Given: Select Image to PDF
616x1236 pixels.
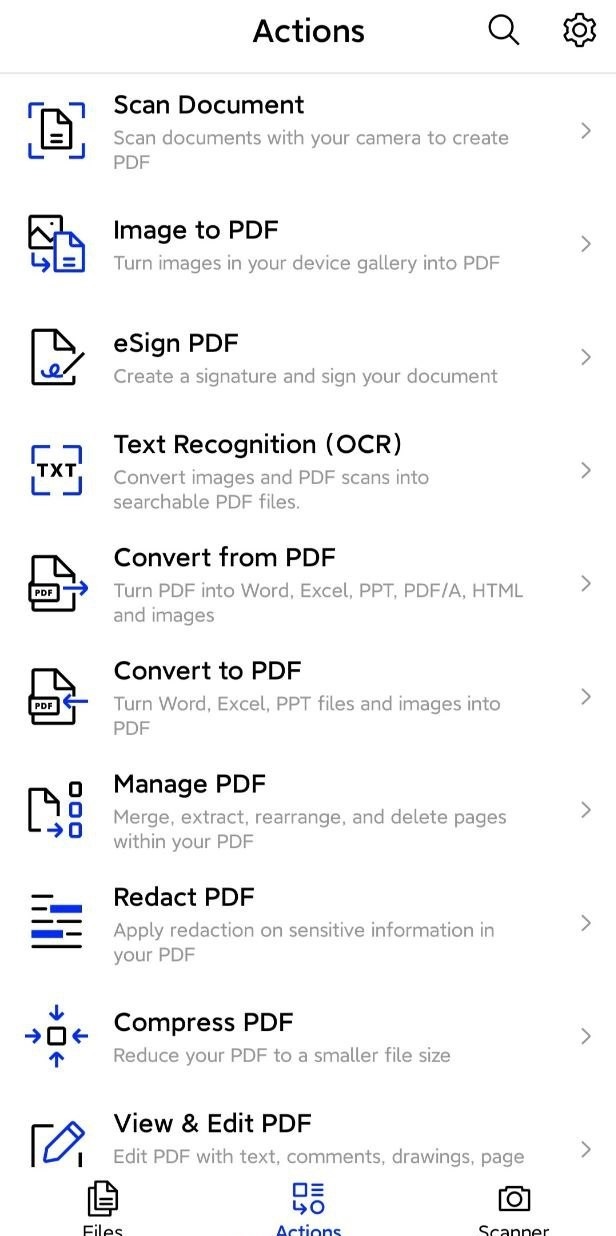Looking at the screenshot, I should [308, 245].
